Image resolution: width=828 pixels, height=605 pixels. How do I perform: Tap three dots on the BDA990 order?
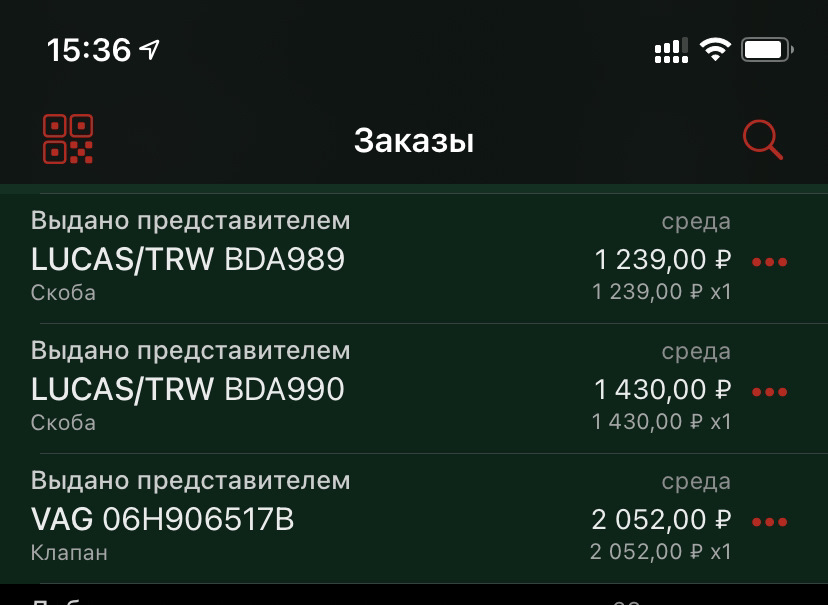tap(769, 392)
